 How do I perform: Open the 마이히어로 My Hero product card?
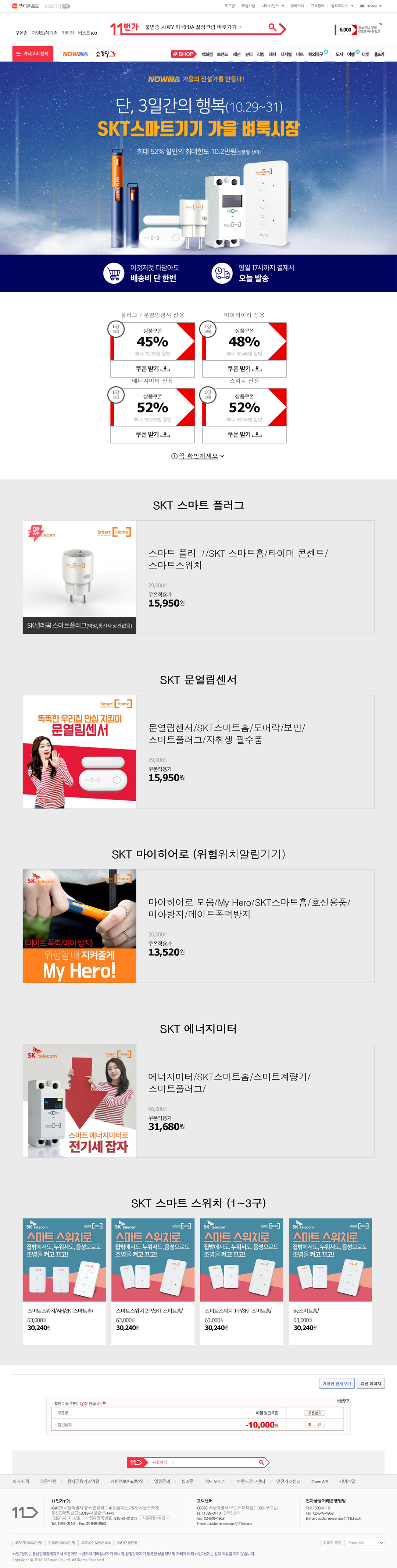tap(198, 926)
